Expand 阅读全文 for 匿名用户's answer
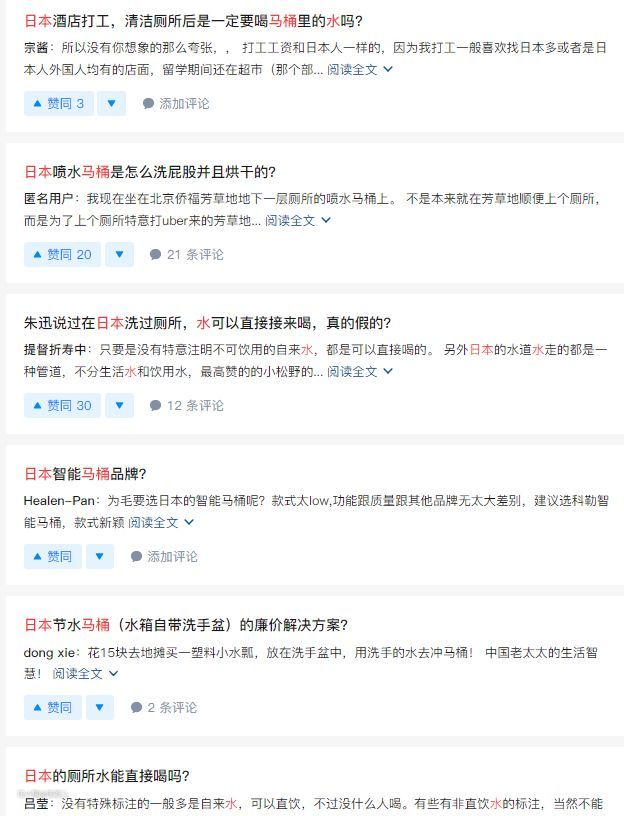The width and height of the screenshot is (624, 816). click(x=298, y=220)
